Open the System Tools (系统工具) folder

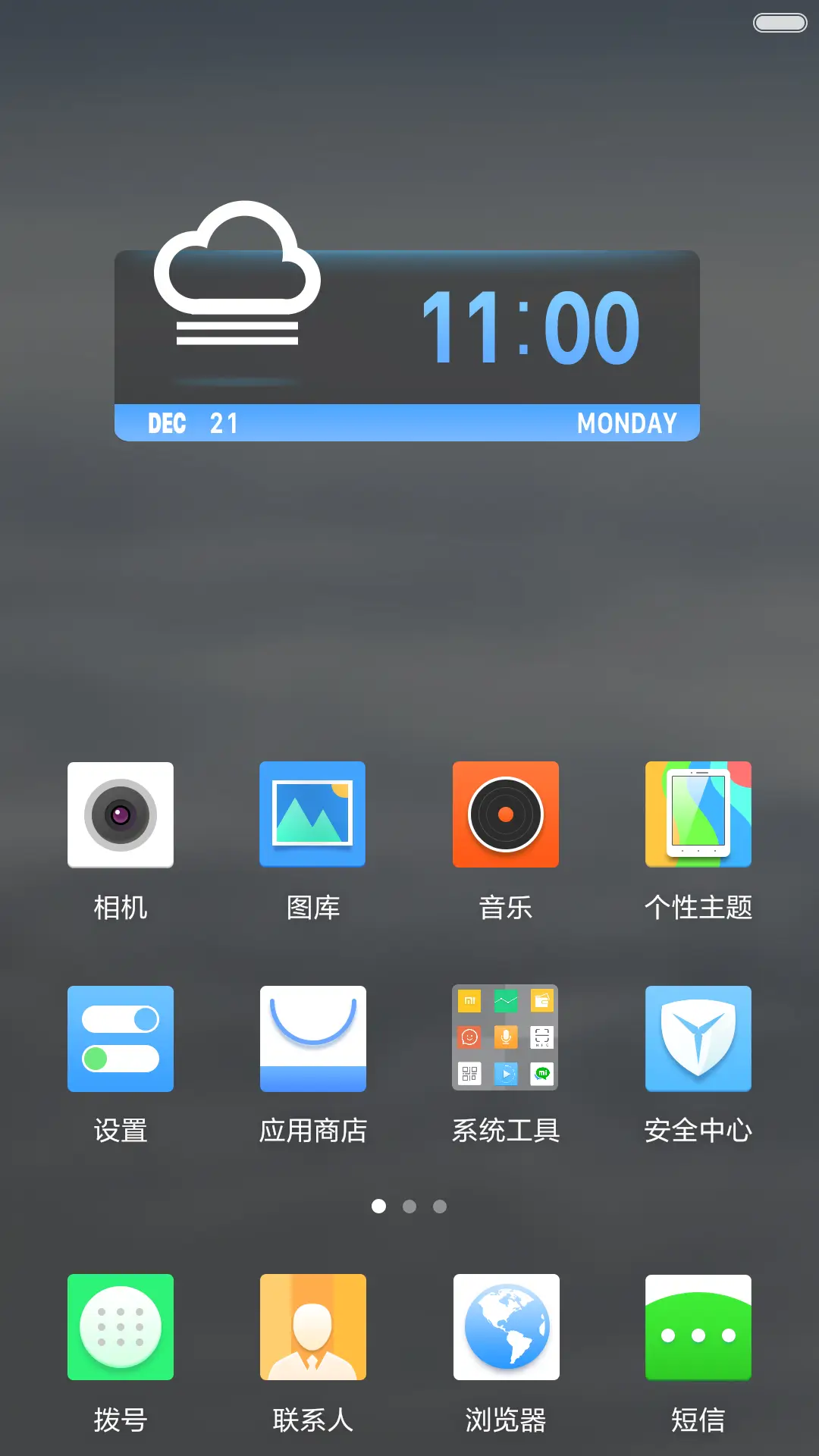tap(506, 1039)
